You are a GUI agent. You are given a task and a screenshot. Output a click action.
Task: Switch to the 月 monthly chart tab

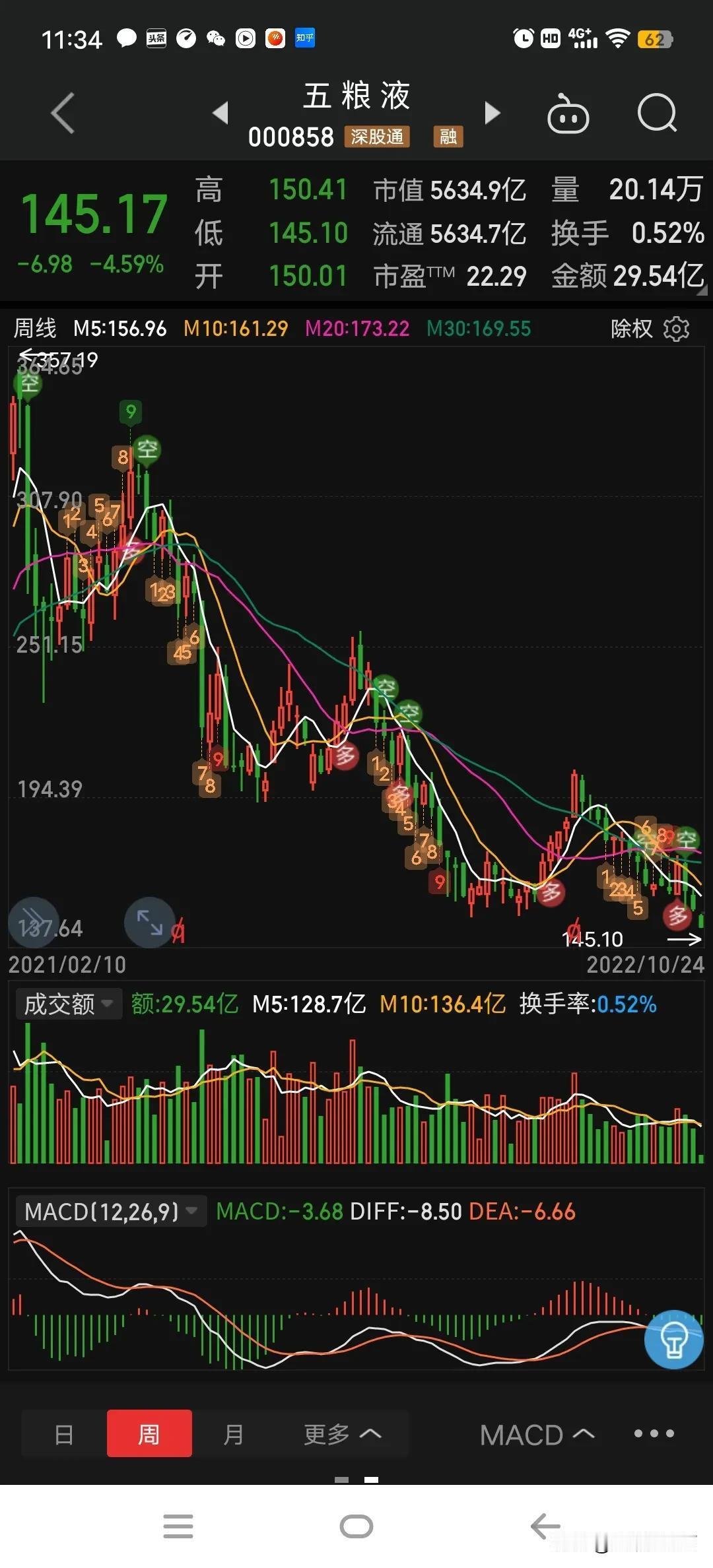pos(233,1433)
